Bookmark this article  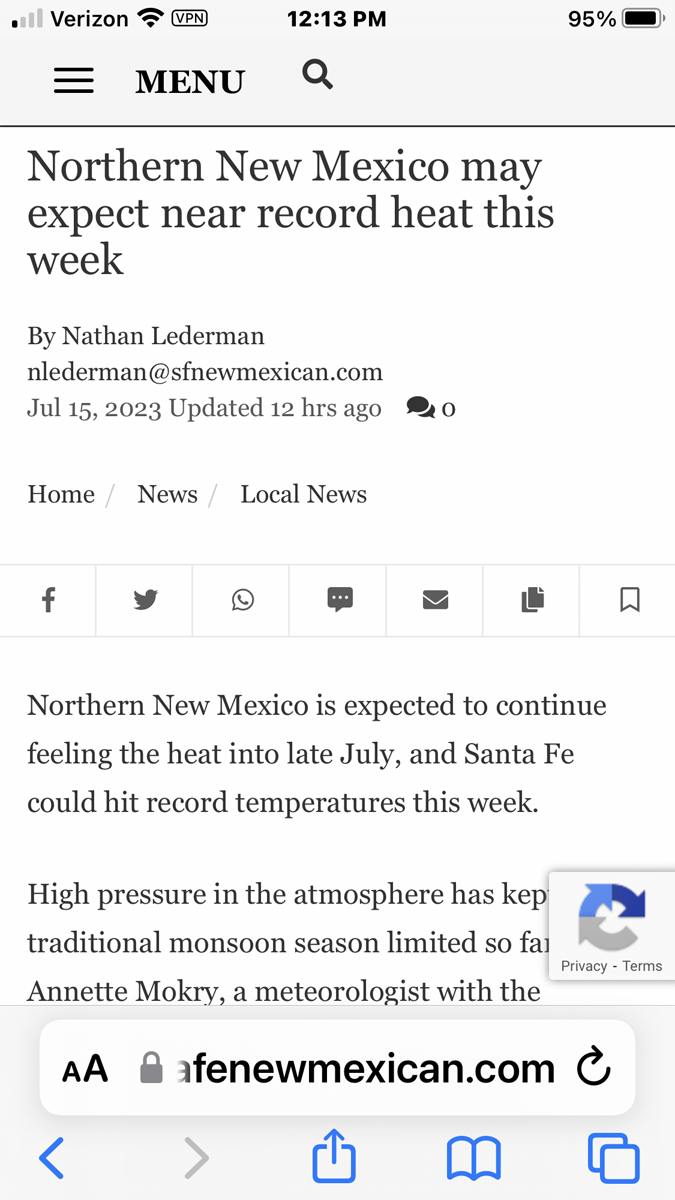click(x=629, y=600)
